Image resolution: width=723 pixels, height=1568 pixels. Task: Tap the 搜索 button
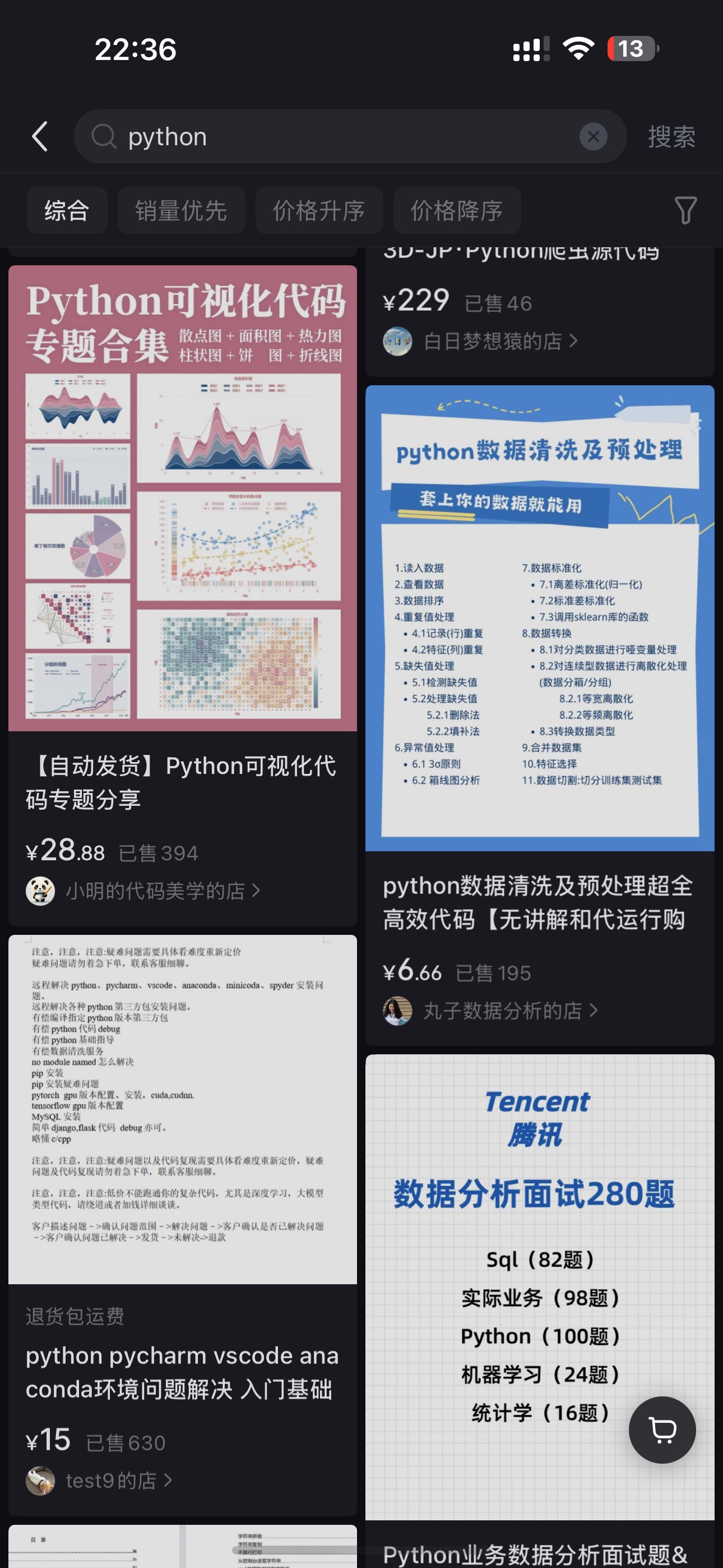click(x=671, y=136)
